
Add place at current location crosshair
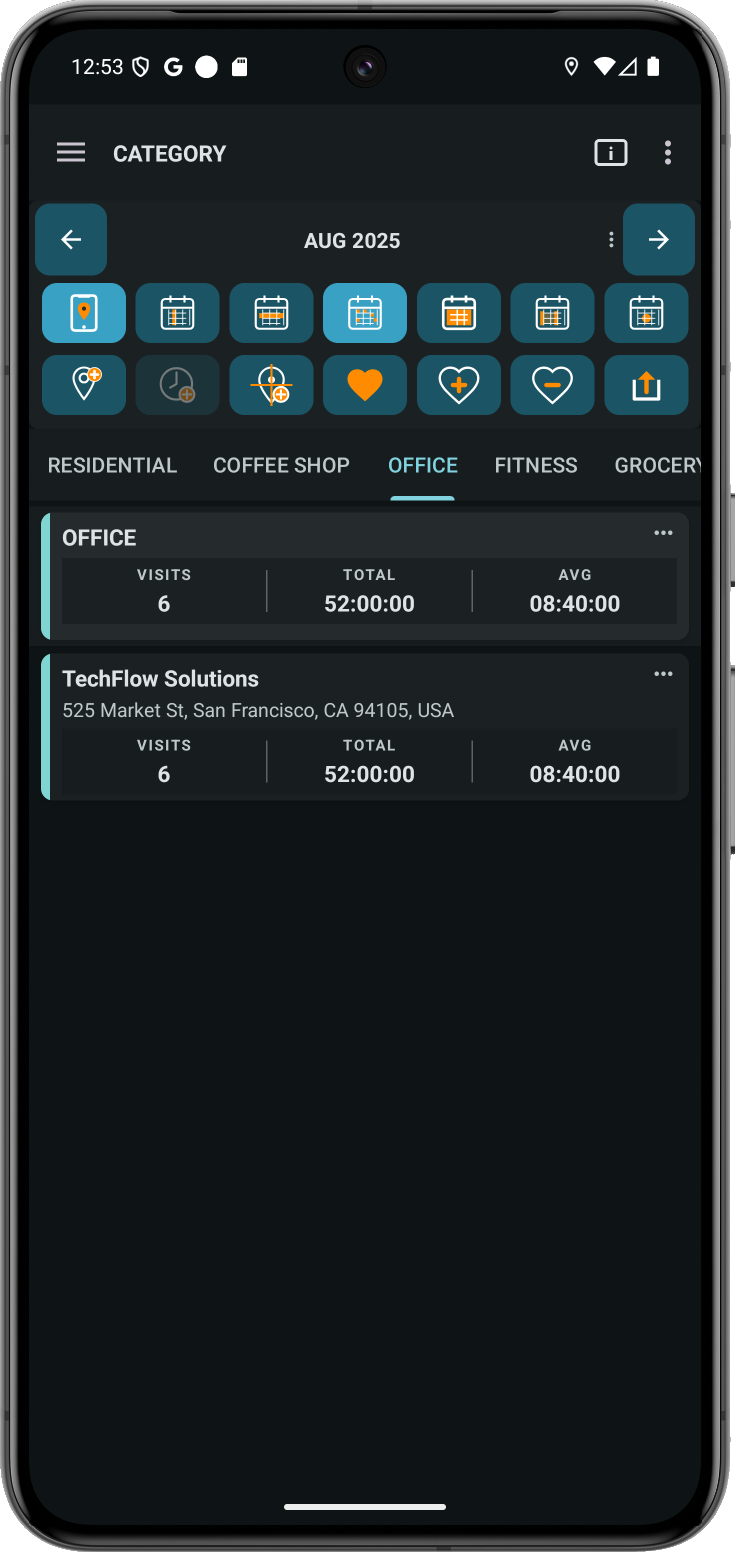pyautogui.click(x=271, y=385)
